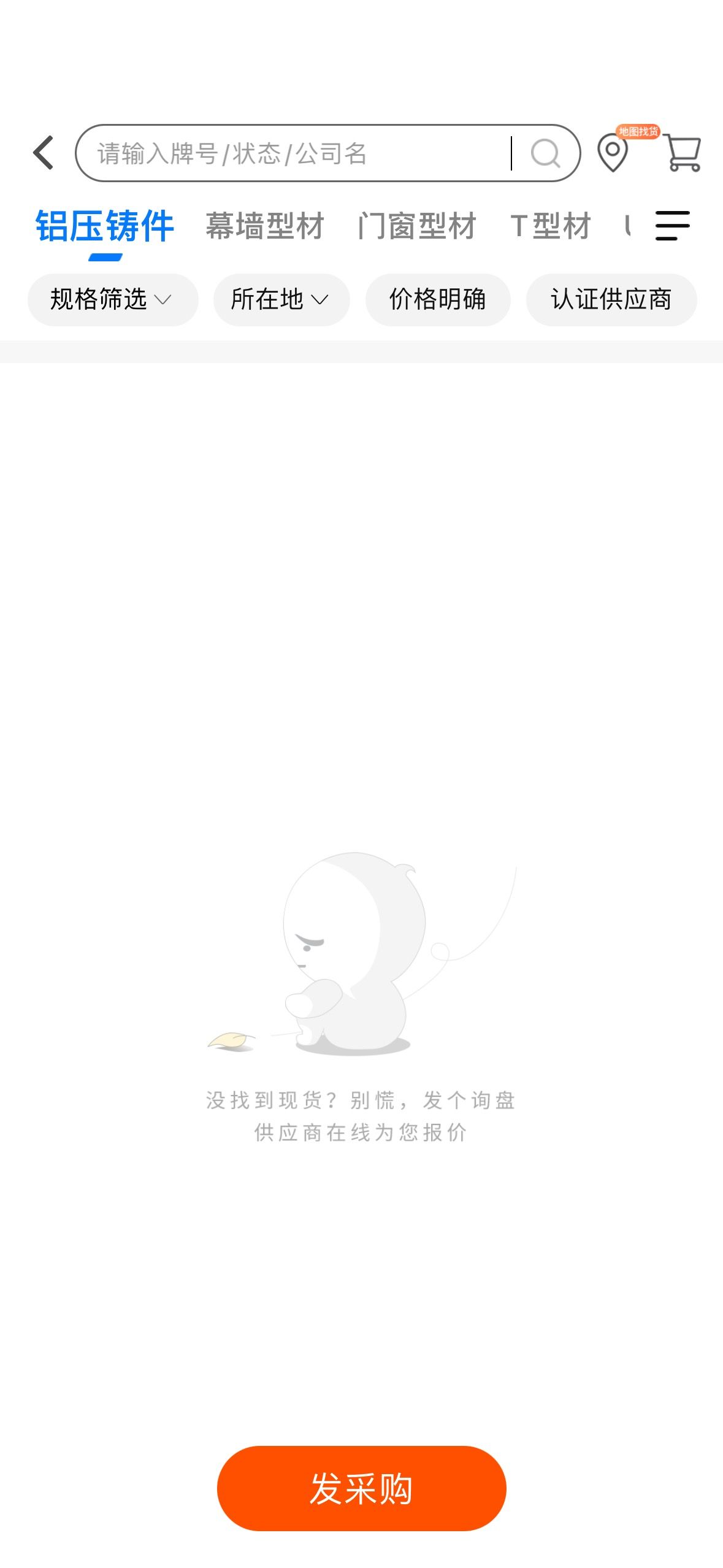
Task: Switch to the 门窗型材 tab
Action: [416, 226]
